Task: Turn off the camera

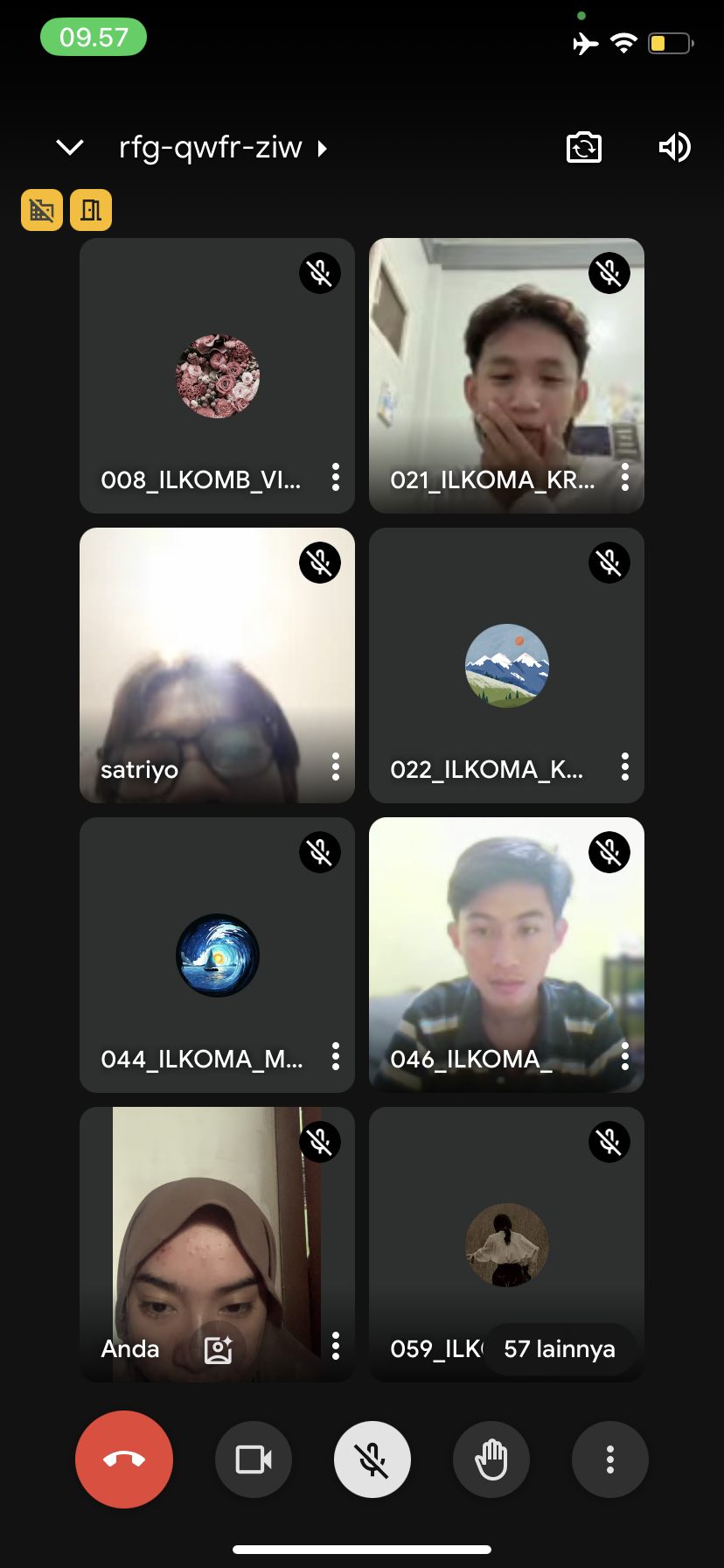Action: [x=254, y=1459]
